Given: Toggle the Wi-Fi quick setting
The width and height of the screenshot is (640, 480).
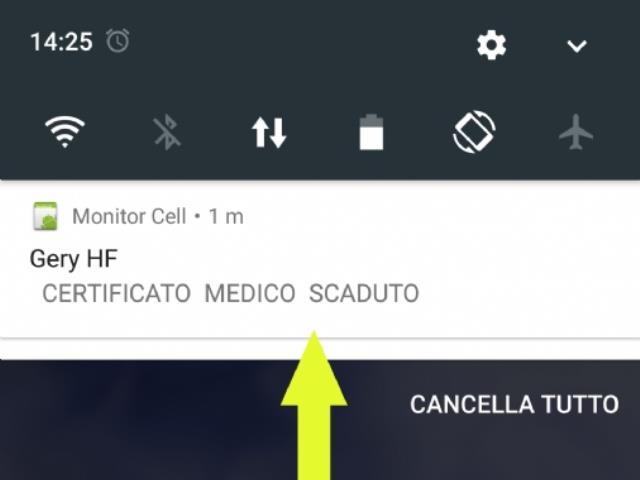Looking at the screenshot, I should [65, 133].
